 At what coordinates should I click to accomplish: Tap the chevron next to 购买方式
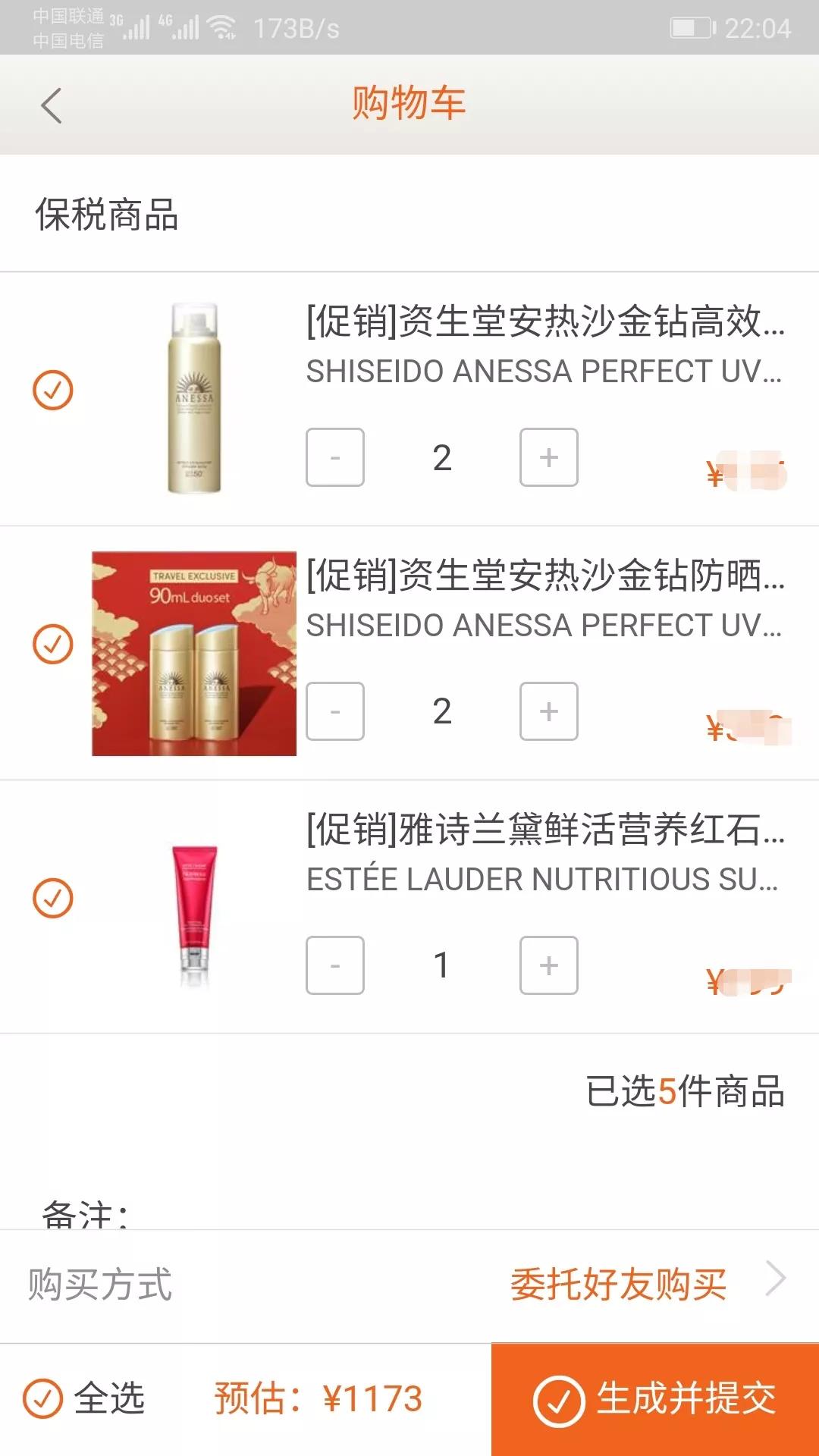point(775,1279)
